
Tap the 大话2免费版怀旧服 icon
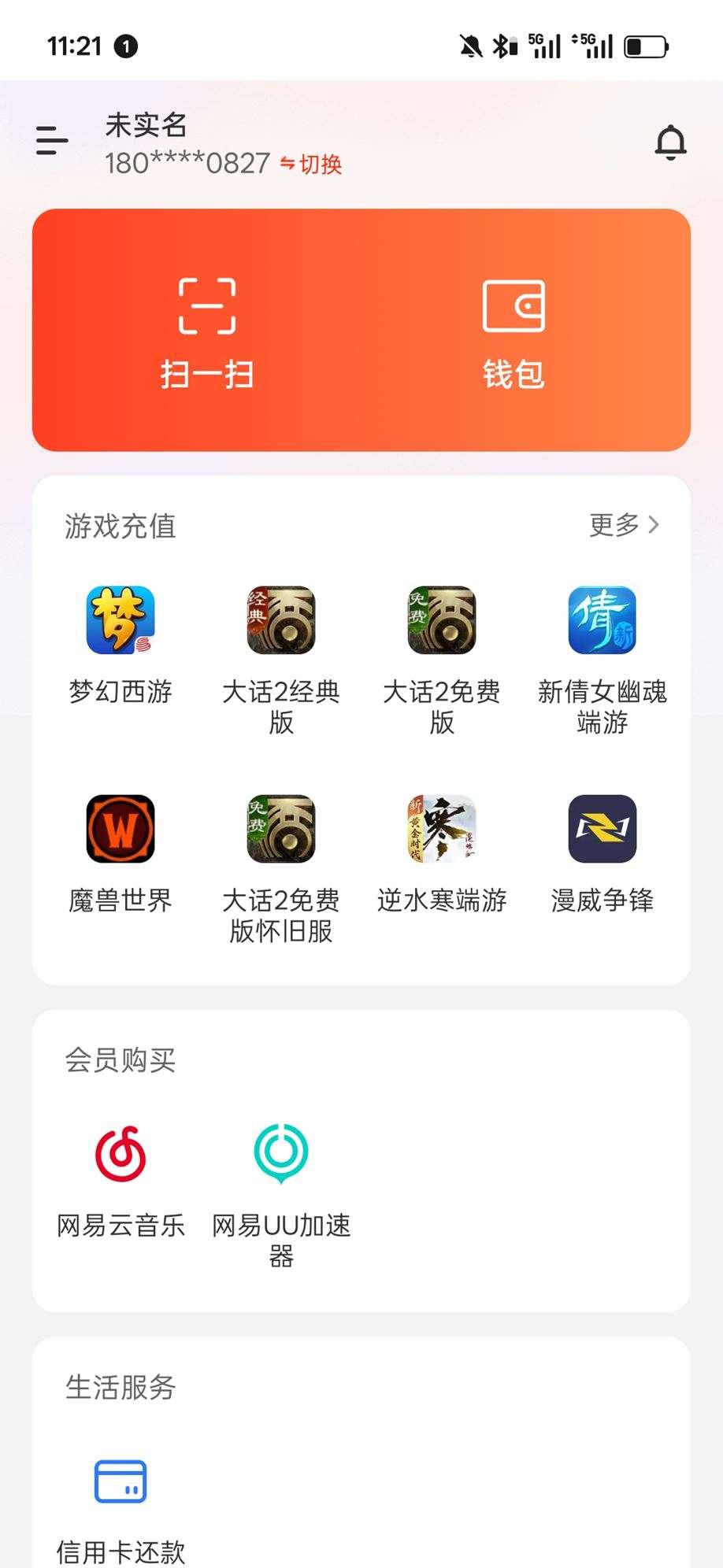click(x=280, y=829)
